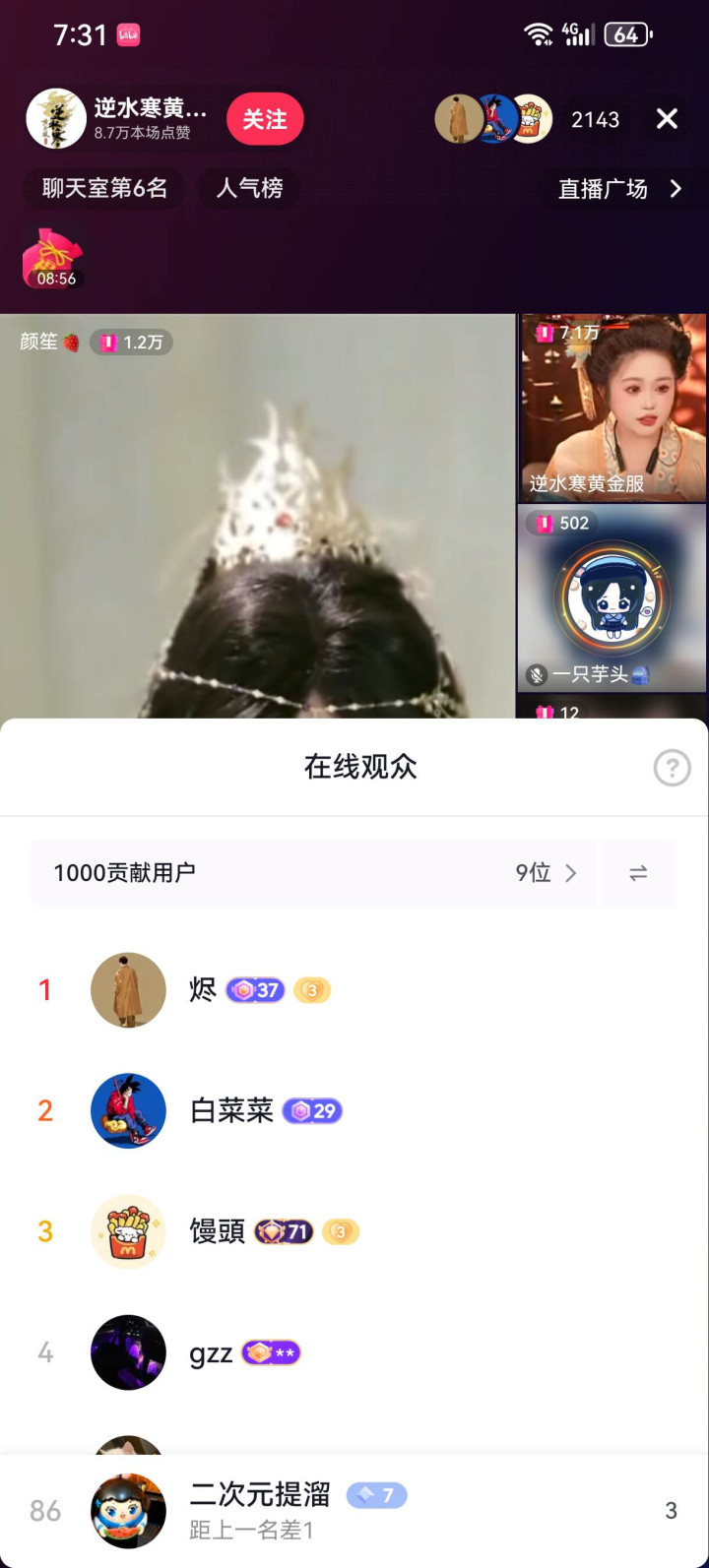
Task: View the 2143 online viewer count list
Action: (x=595, y=119)
